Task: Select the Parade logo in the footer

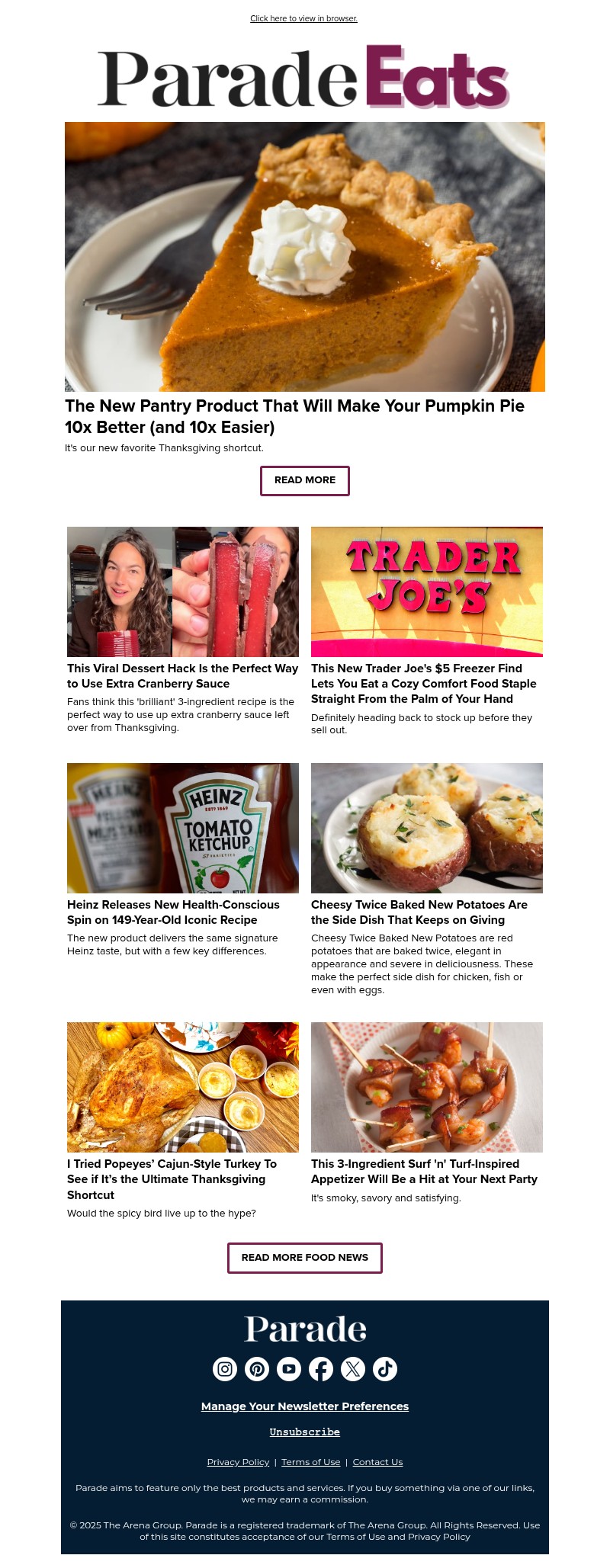Action: click(304, 1328)
